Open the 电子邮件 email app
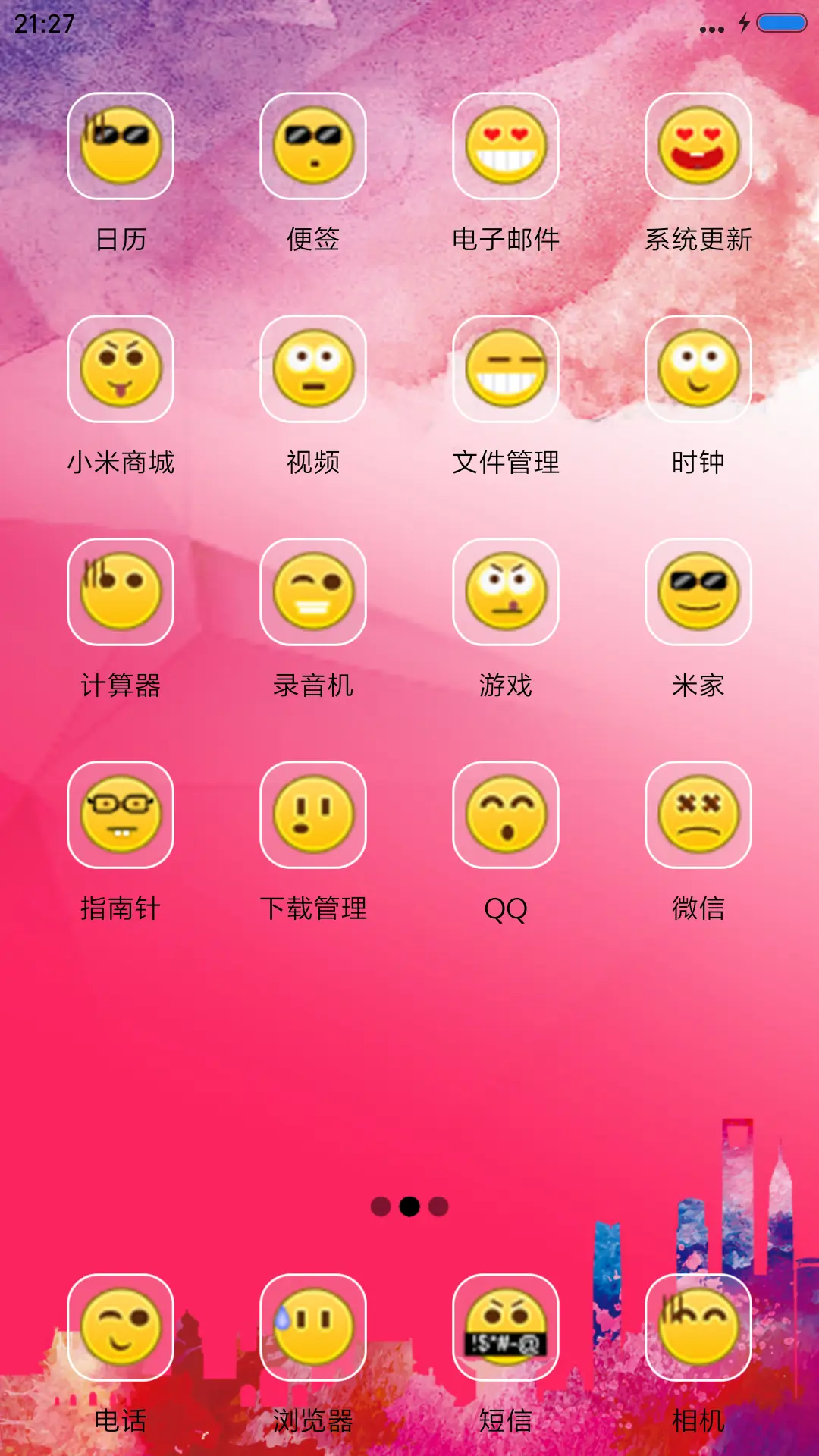819x1456 pixels. (506, 147)
